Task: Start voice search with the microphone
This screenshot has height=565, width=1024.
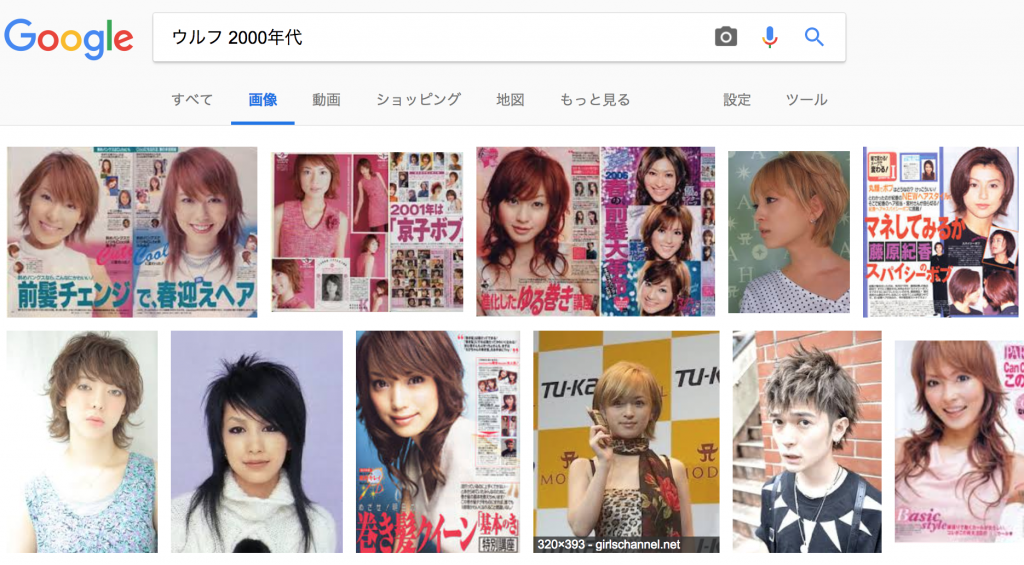Action: click(x=769, y=37)
